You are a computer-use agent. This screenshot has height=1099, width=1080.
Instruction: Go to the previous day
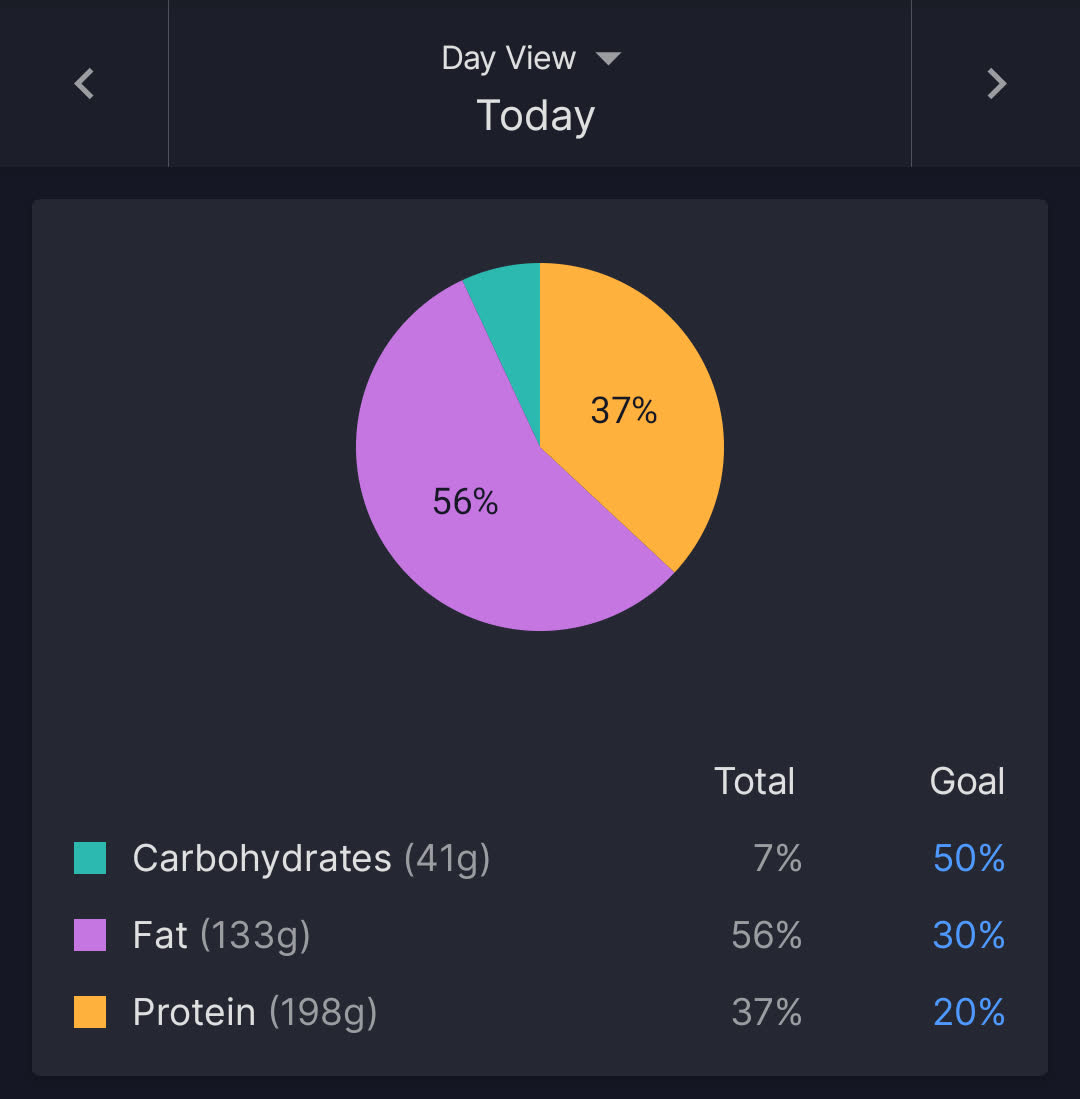84,84
